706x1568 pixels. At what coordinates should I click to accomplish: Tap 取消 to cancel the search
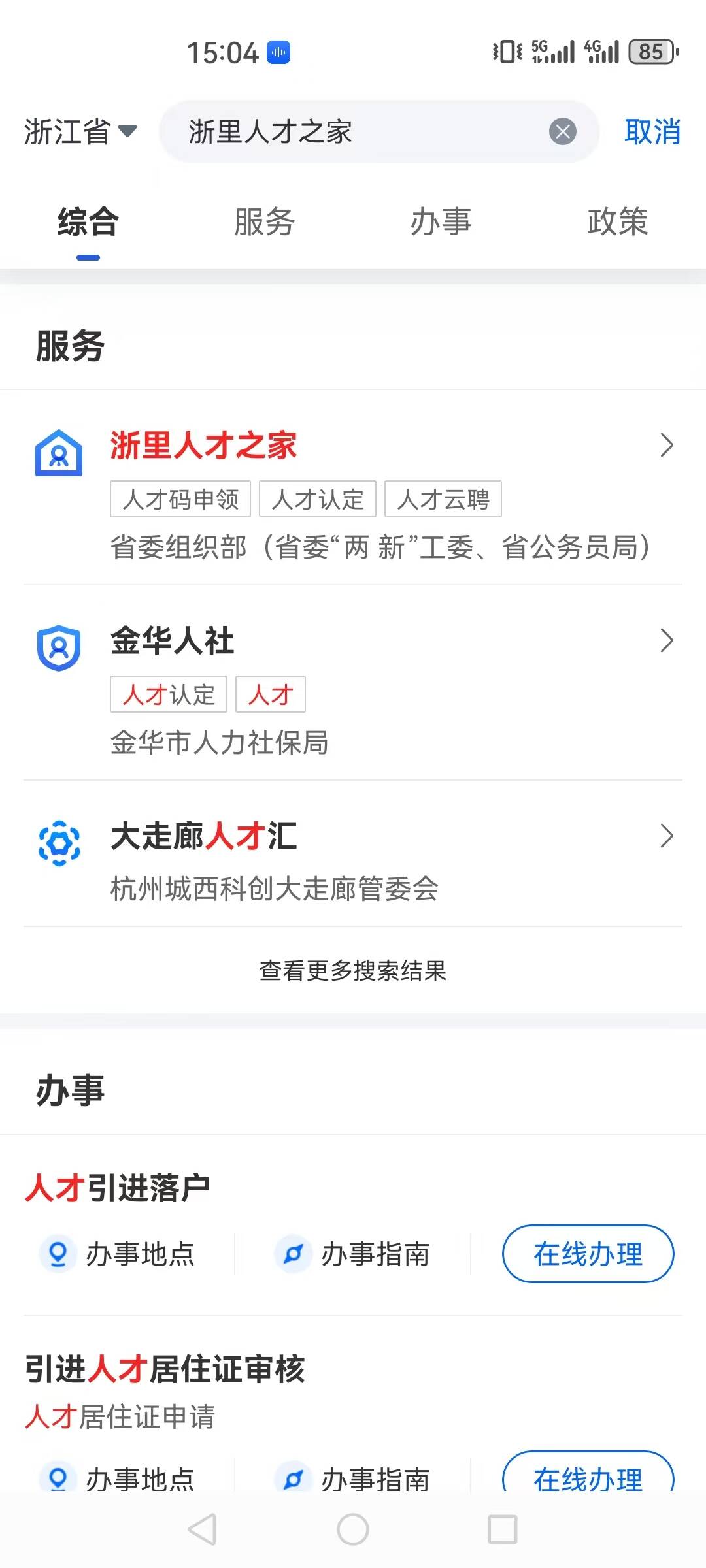pos(652,131)
